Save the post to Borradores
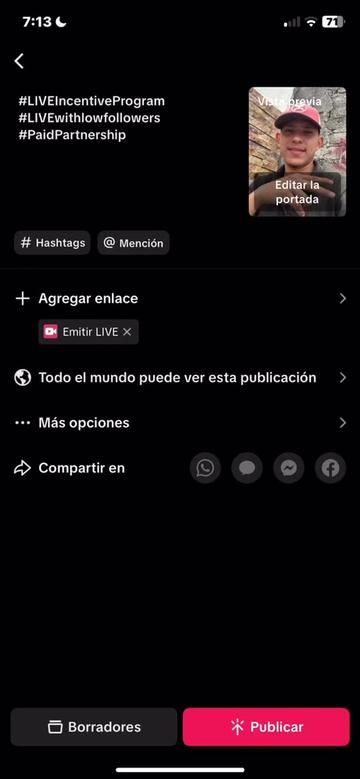The width and height of the screenshot is (360, 779). pos(94,727)
